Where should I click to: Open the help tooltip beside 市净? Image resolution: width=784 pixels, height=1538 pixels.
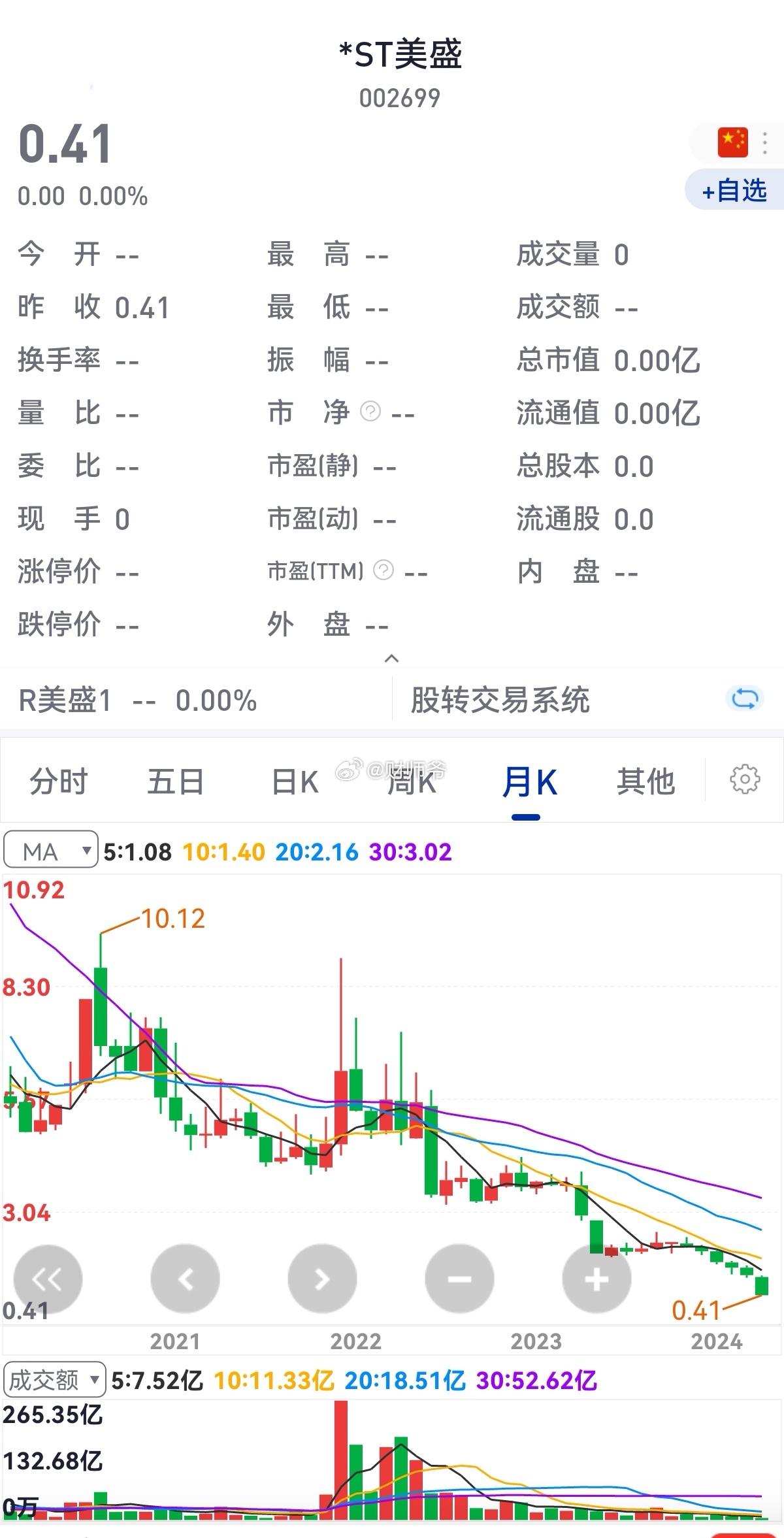[370, 413]
